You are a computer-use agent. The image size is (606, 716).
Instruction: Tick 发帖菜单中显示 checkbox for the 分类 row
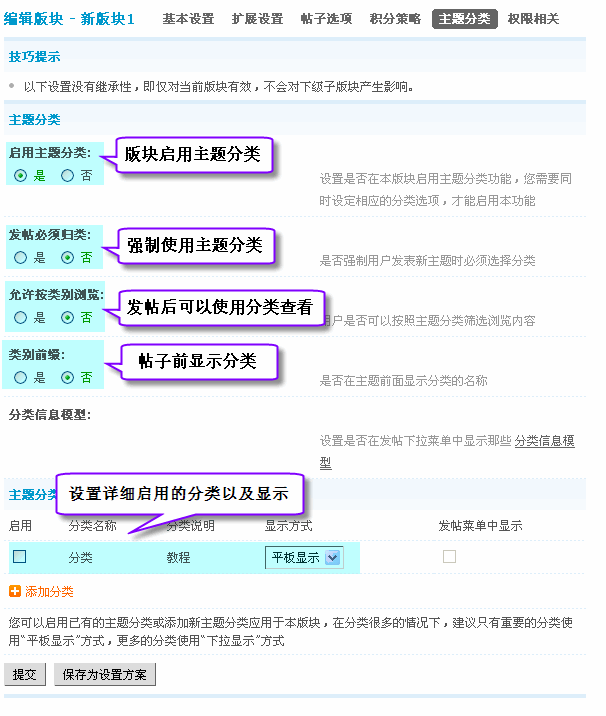[x=449, y=557]
